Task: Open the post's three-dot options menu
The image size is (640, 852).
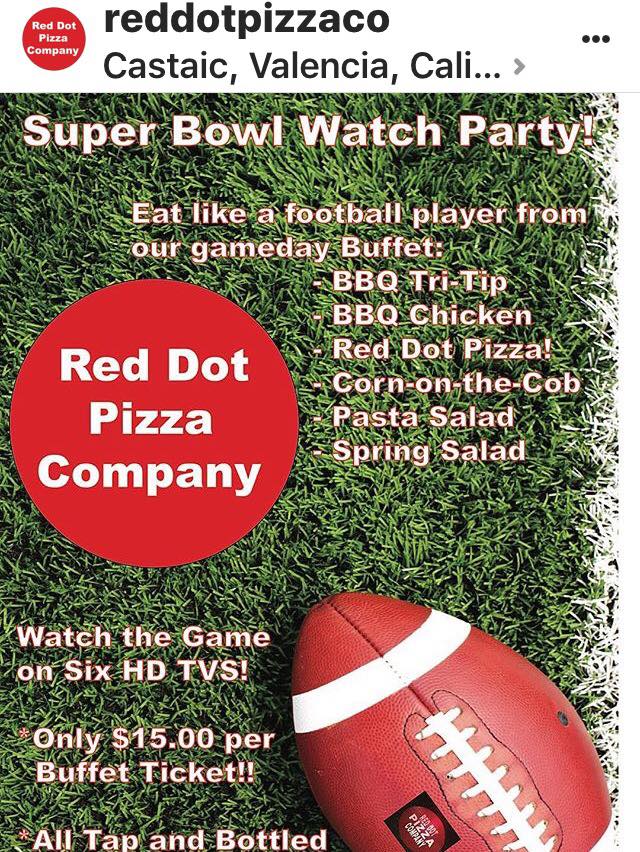Action: [595, 40]
